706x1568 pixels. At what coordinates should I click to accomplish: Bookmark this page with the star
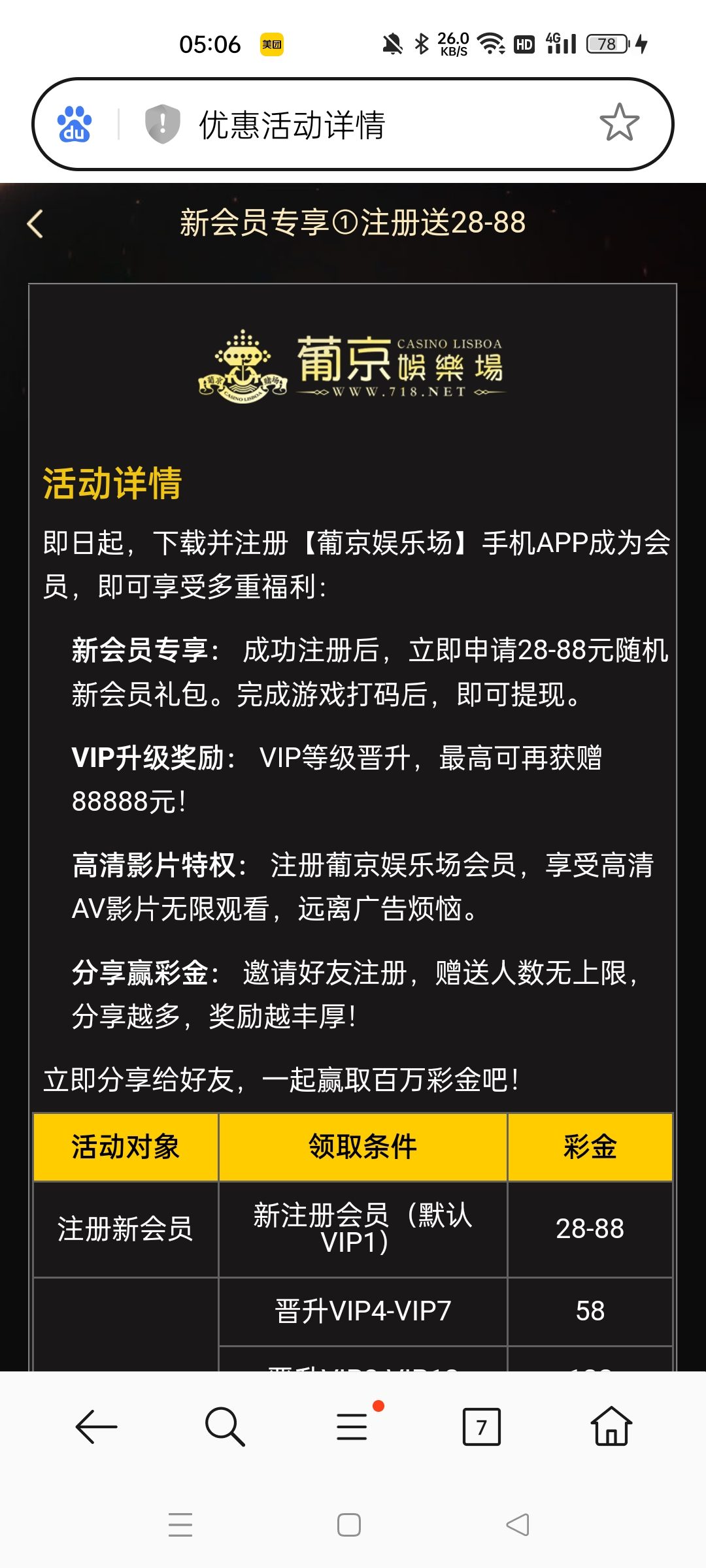coord(619,123)
